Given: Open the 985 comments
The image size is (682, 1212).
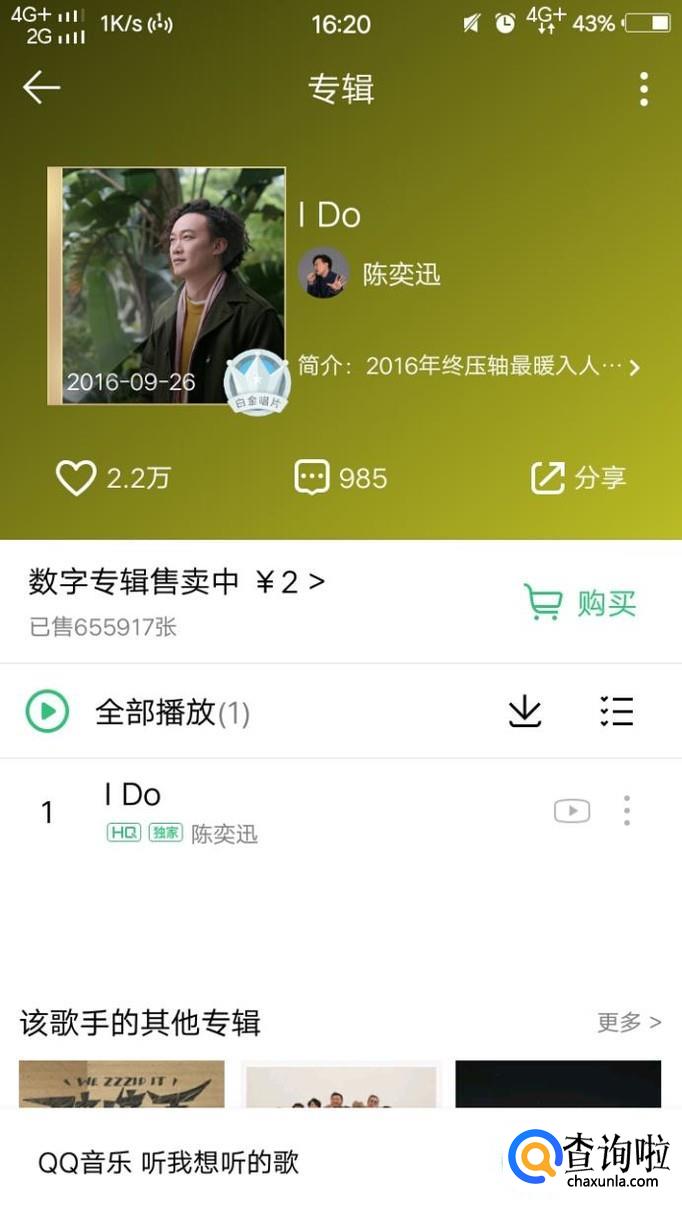Looking at the screenshot, I should [x=341, y=478].
